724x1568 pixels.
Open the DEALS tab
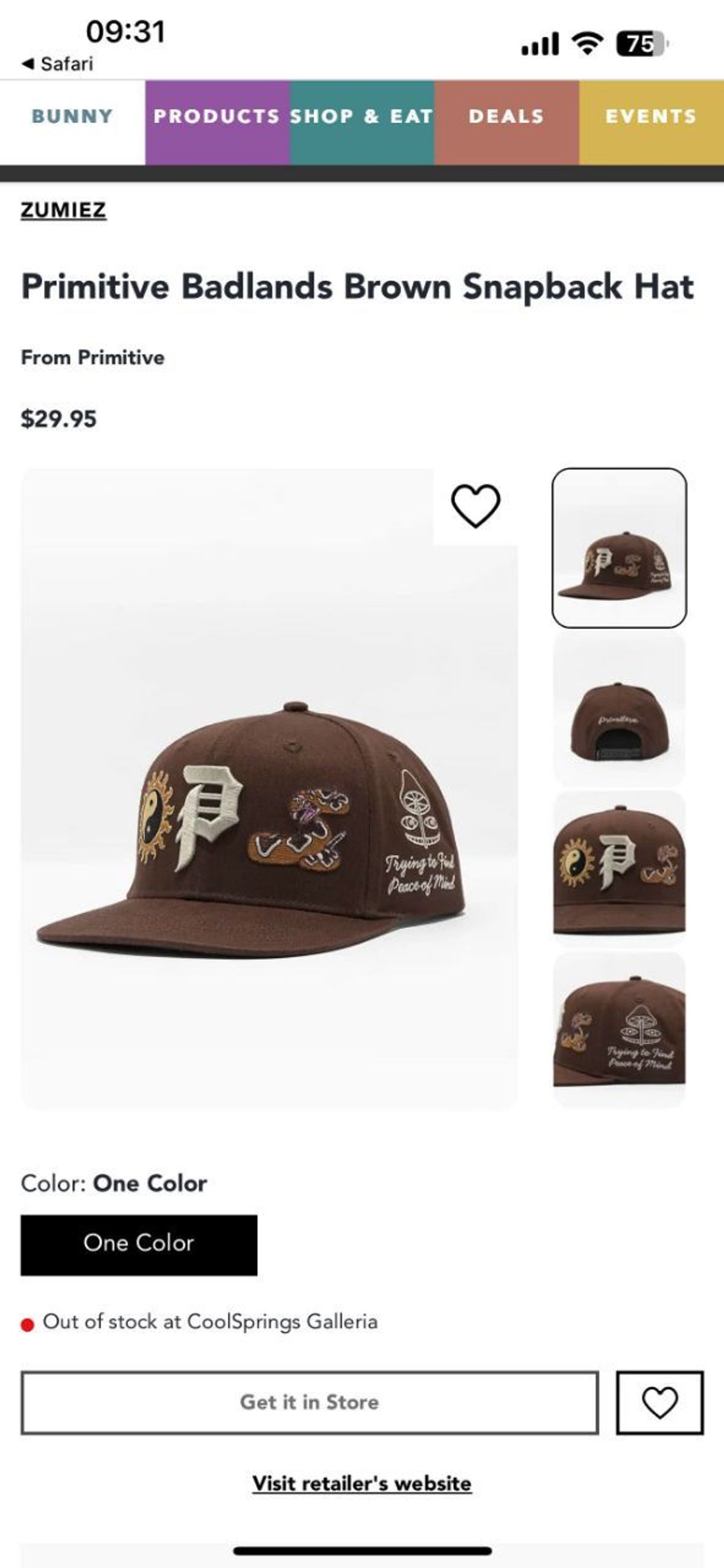coord(506,116)
